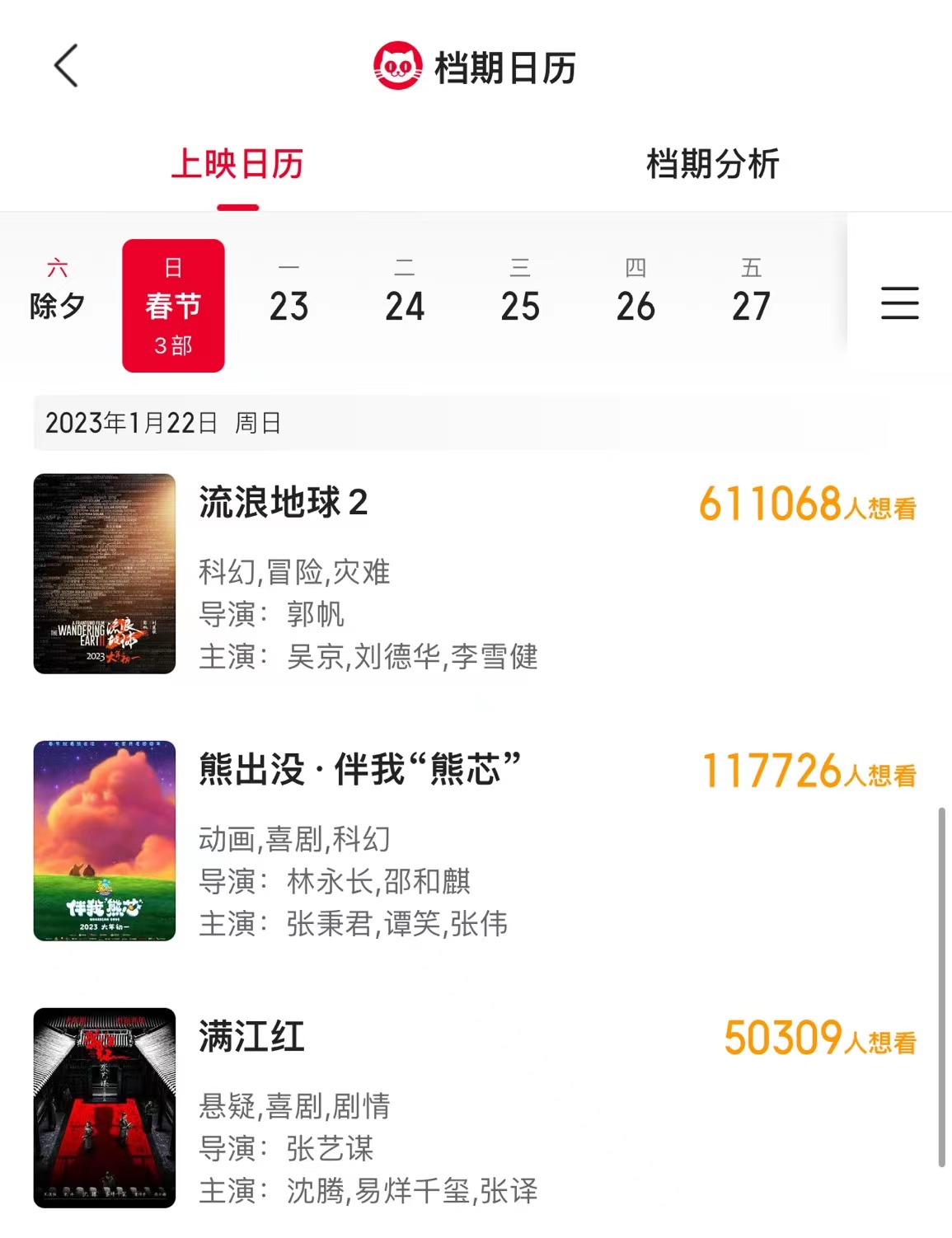Switch to the 档期分析 tab
This screenshot has width=952, height=1238.
tap(712, 164)
